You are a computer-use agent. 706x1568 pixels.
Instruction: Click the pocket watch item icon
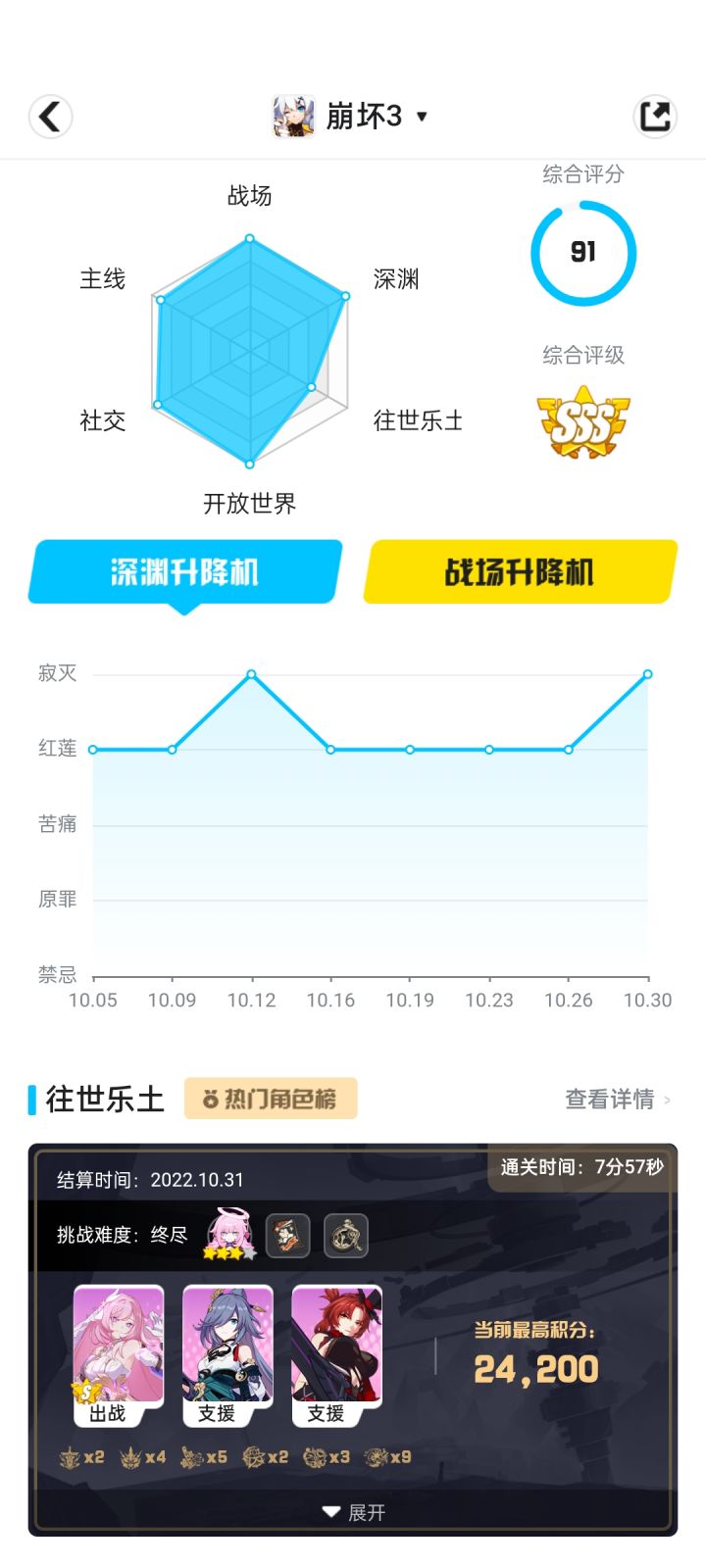pyautogui.click(x=345, y=1235)
